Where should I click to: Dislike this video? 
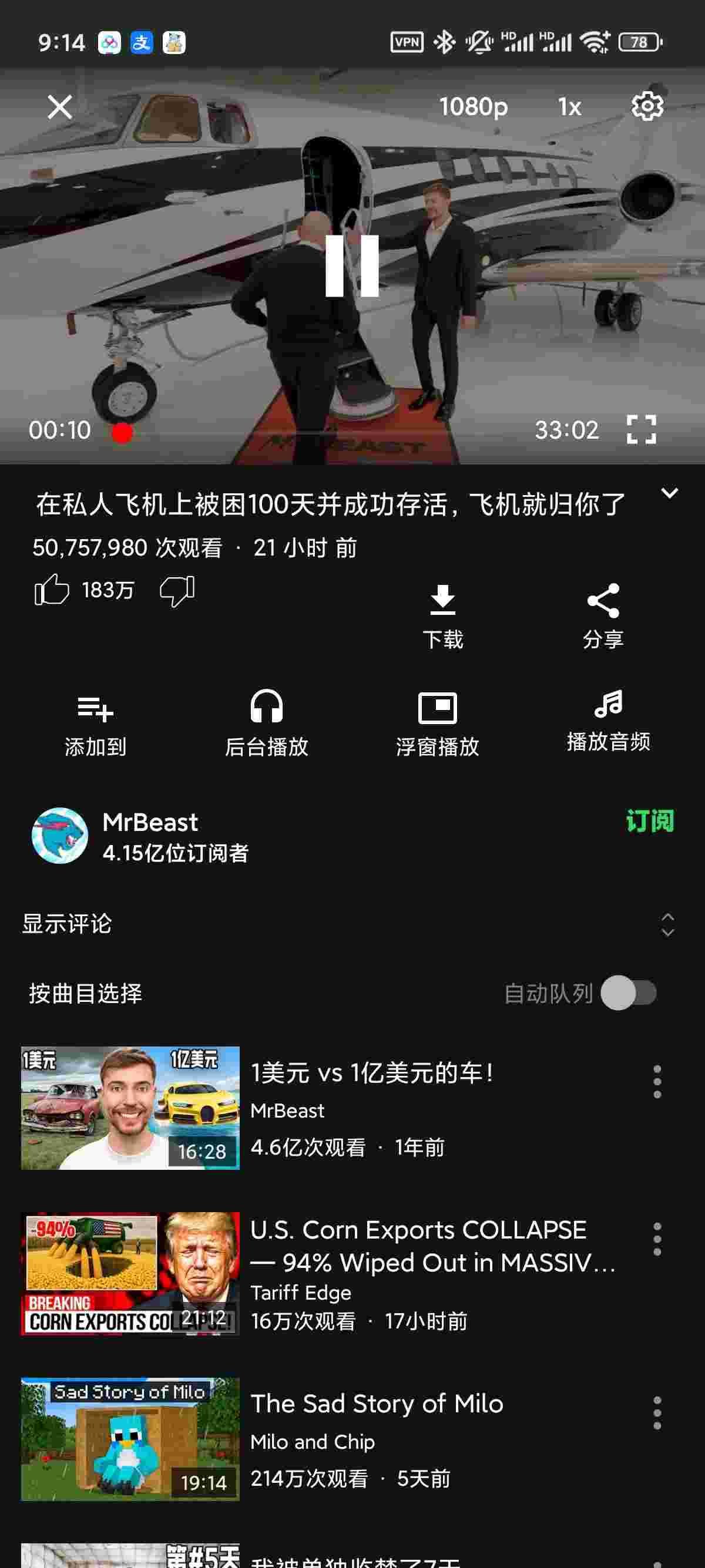point(177,590)
